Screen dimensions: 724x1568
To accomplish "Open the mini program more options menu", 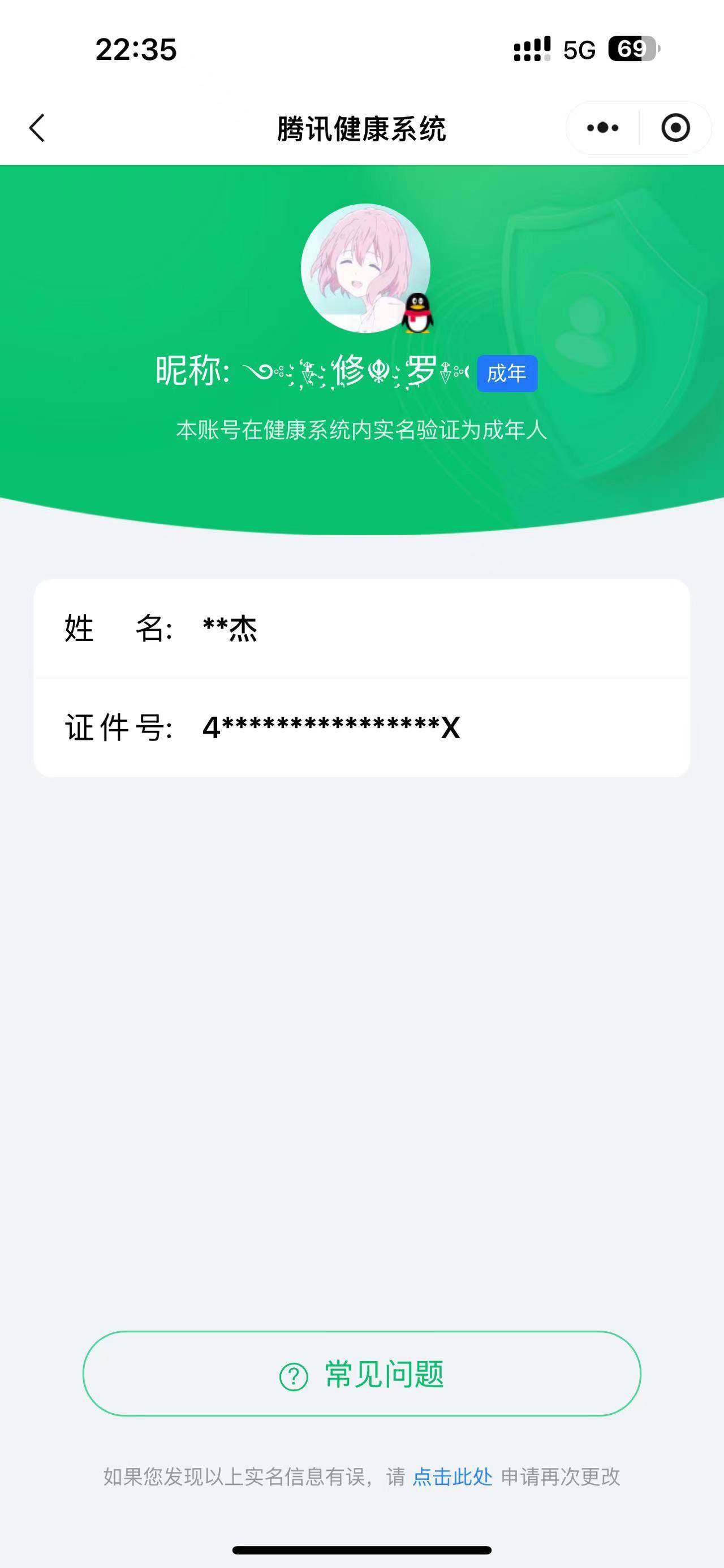I will click(x=602, y=128).
